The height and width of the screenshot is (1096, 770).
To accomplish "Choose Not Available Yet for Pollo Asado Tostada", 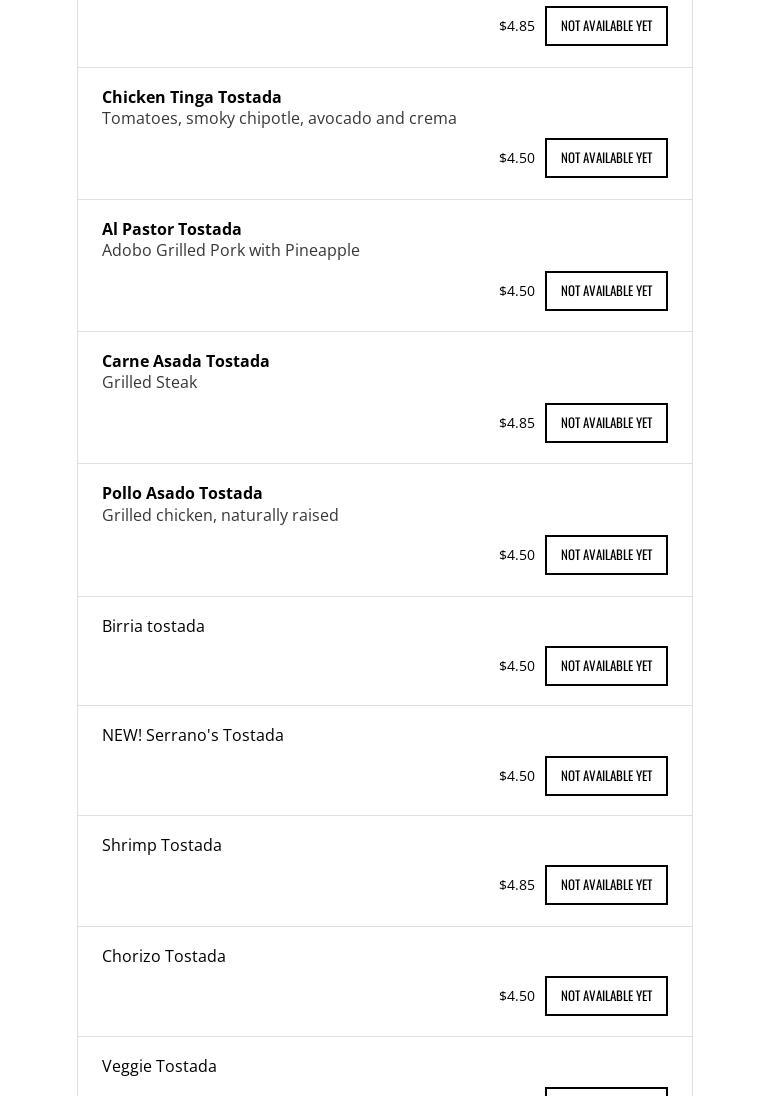I will 606,555.
